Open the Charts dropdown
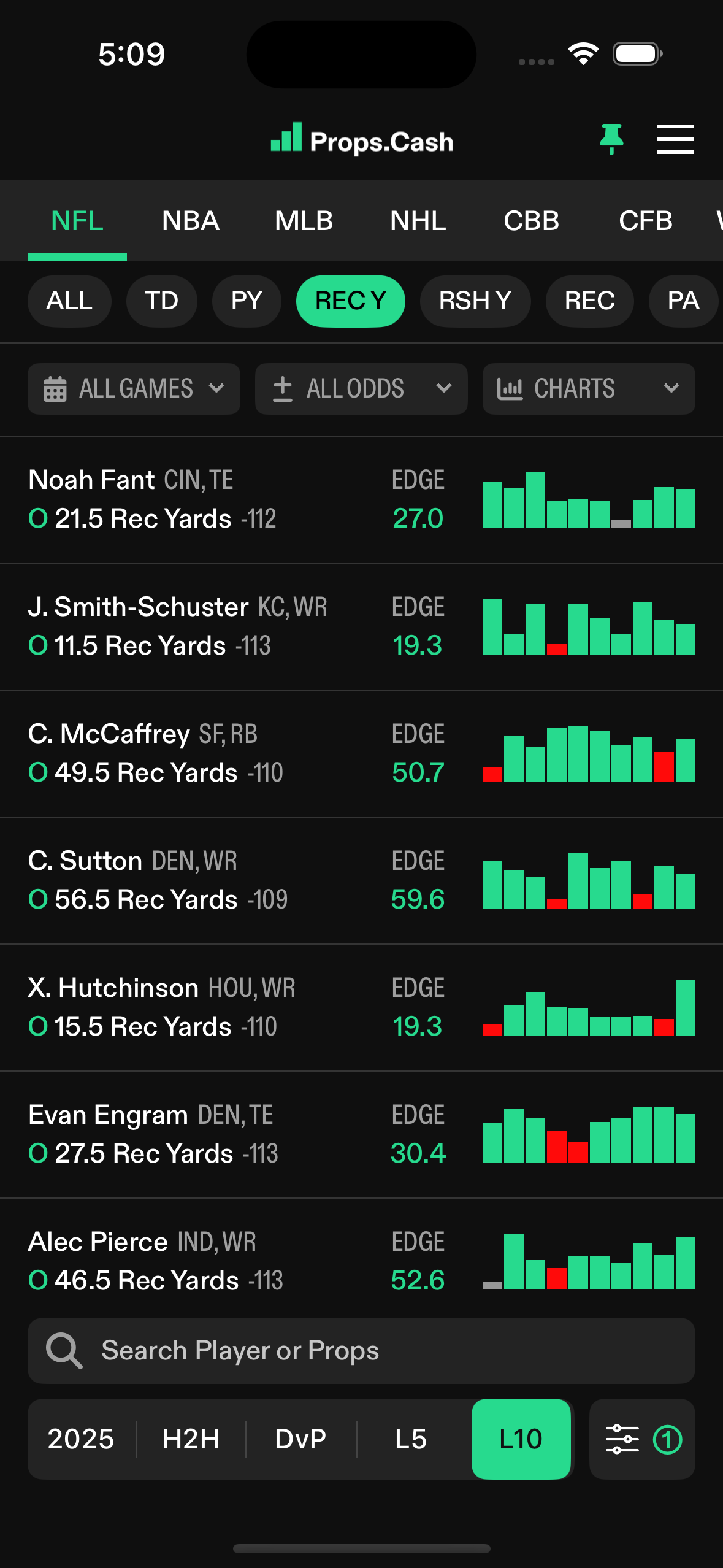 (x=588, y=389)
